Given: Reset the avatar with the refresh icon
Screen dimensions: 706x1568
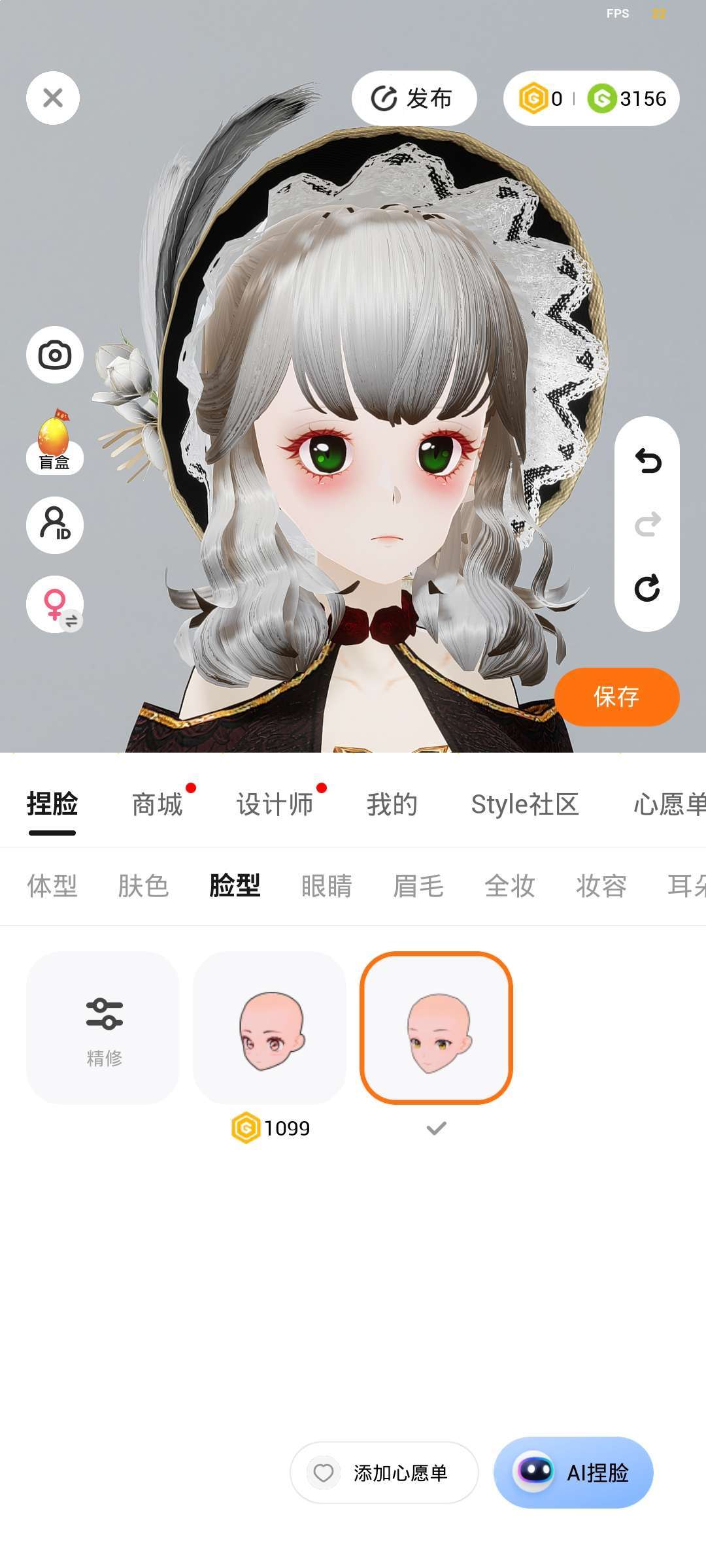Looking at the screenshot, I should (x=647, y=588).
